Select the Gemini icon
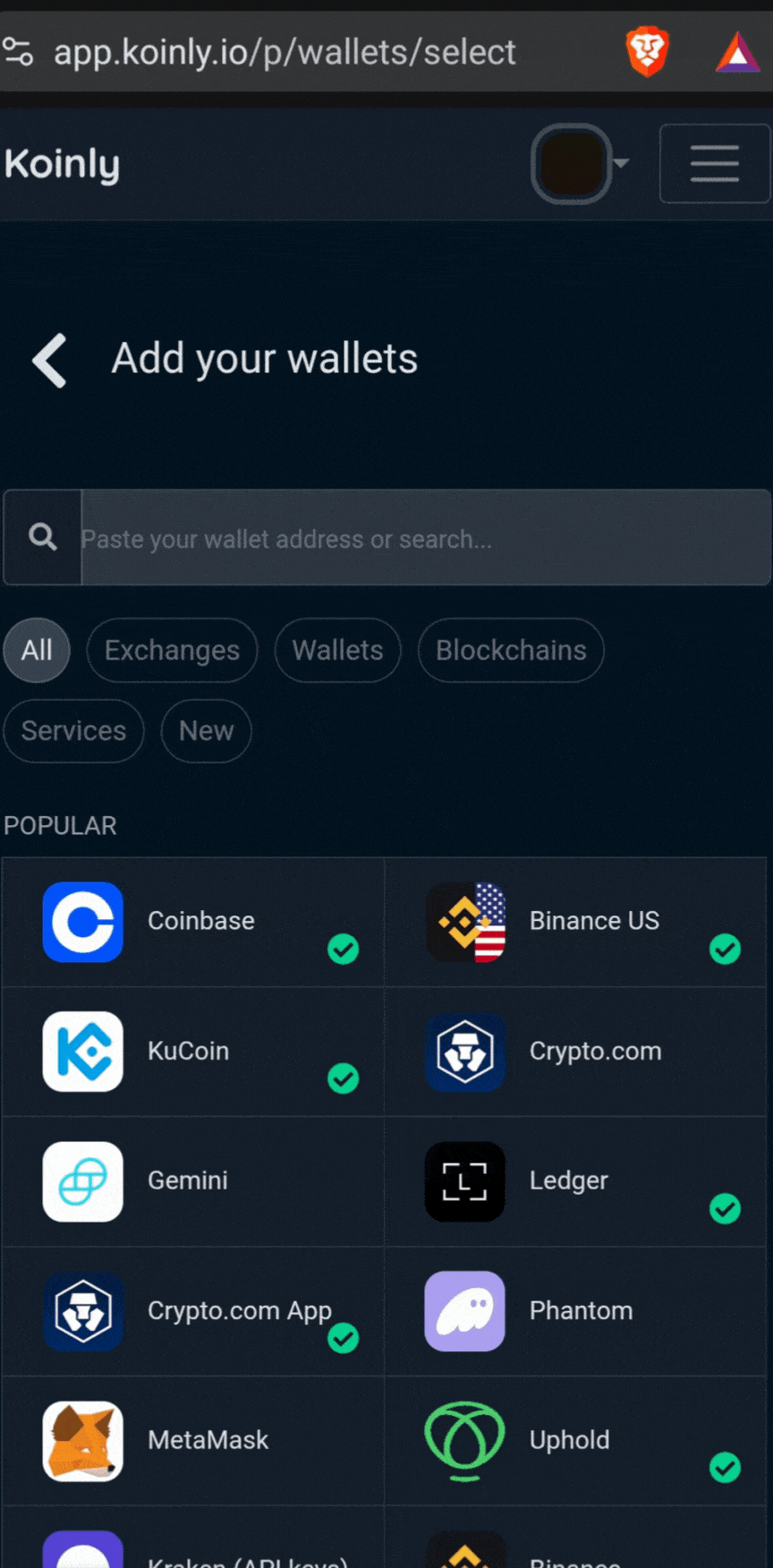773x1568 pixels. [x=82, y=1181]
